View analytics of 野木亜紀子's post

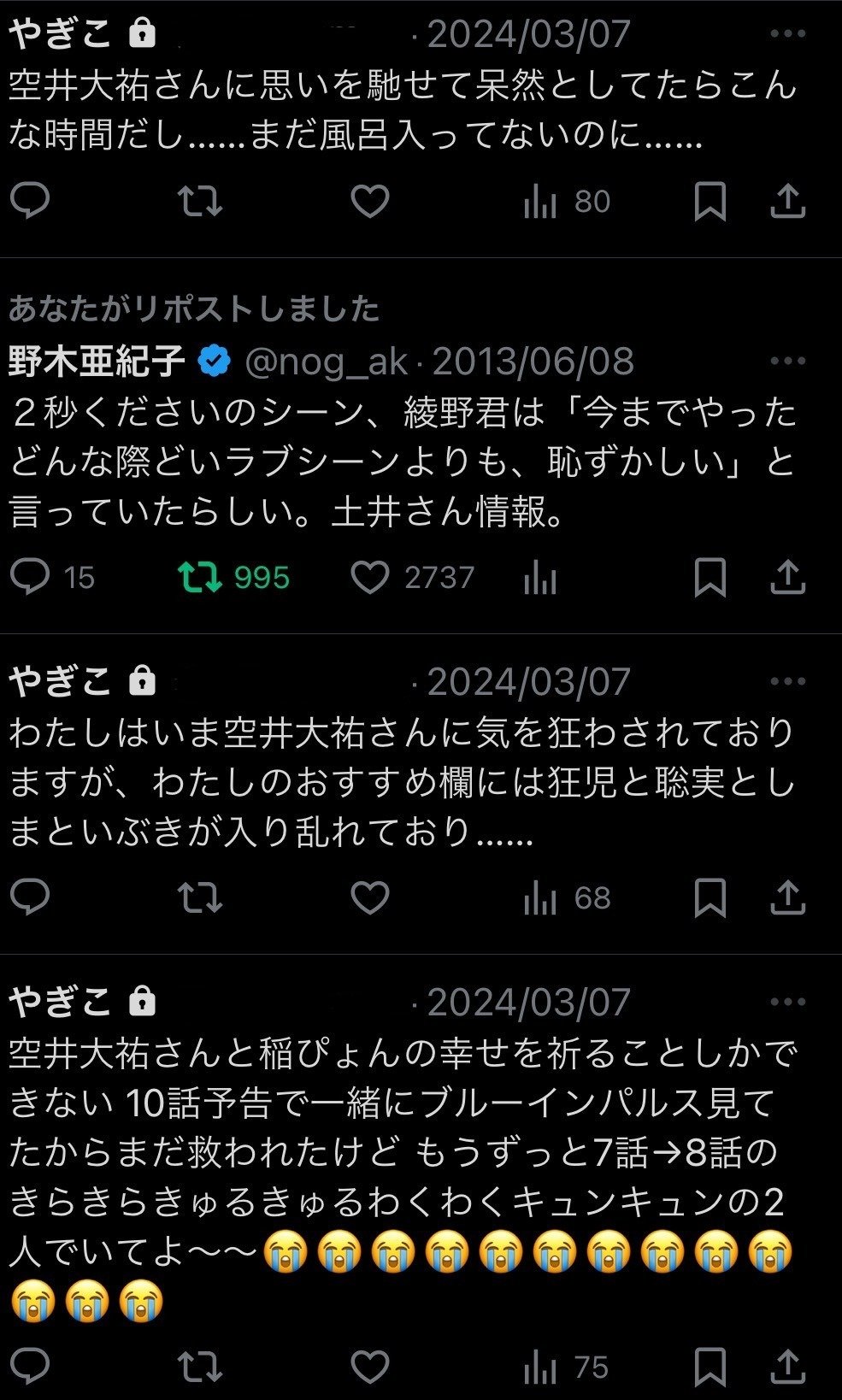point(539,578)
